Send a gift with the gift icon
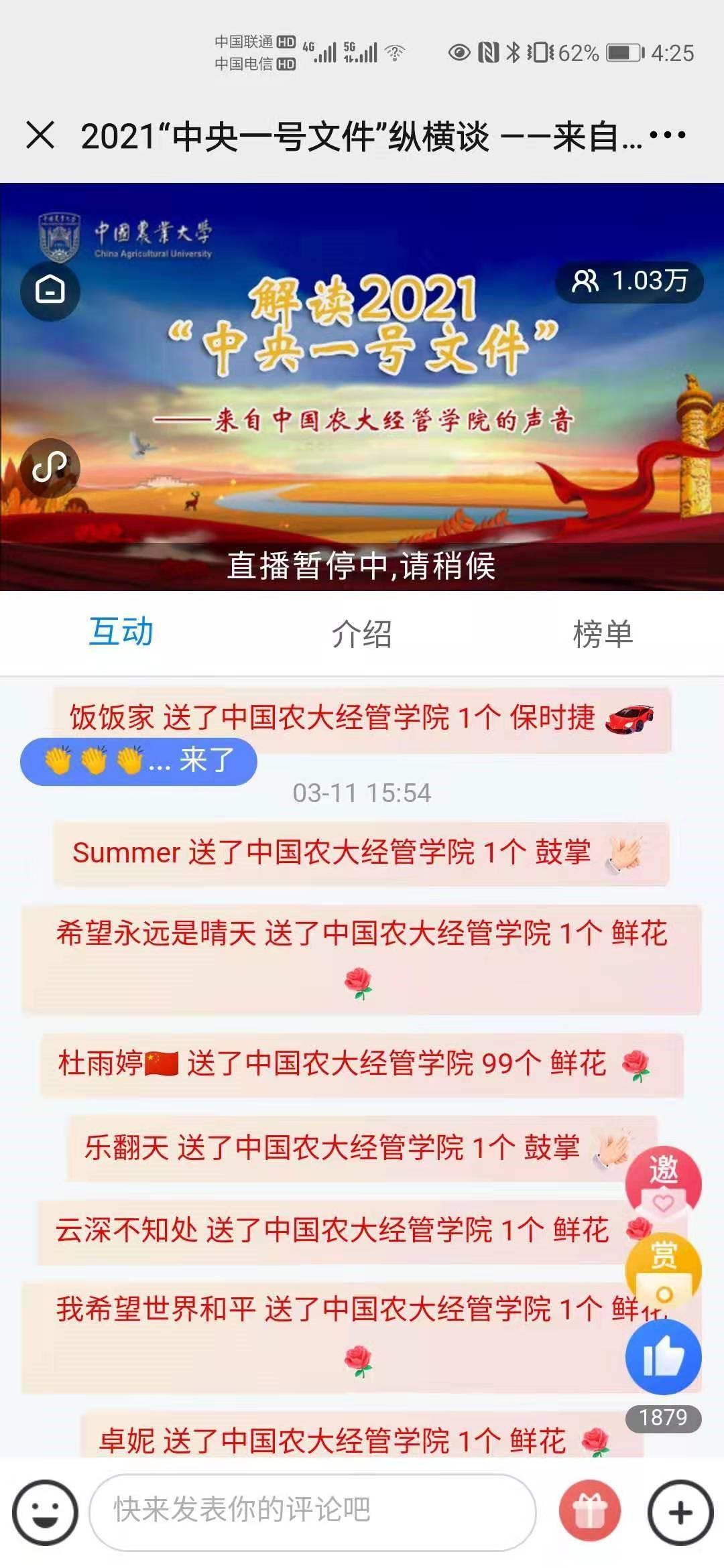 [x=591, y=1512]
